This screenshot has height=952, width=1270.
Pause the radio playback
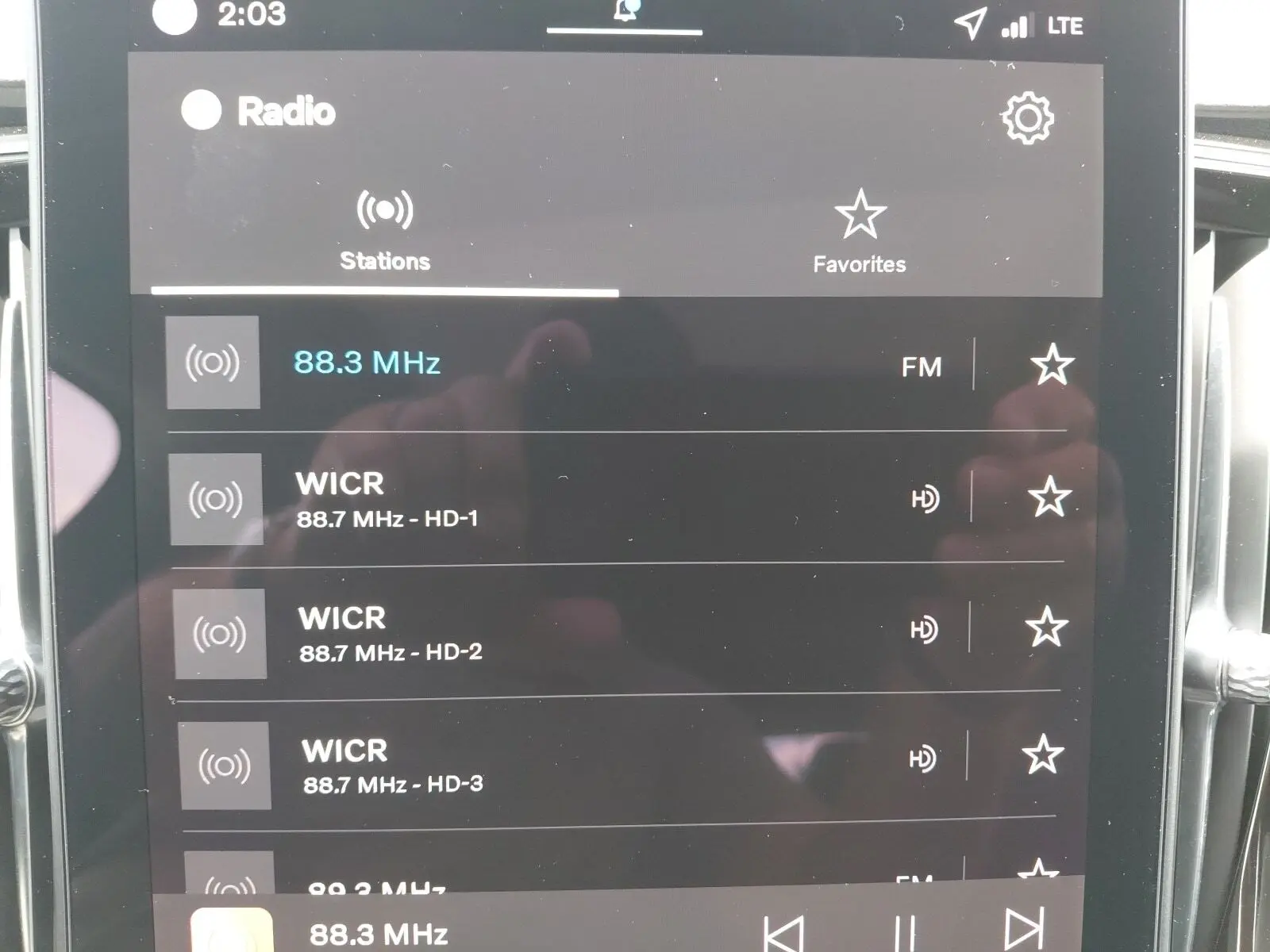(x=905, y=935)
